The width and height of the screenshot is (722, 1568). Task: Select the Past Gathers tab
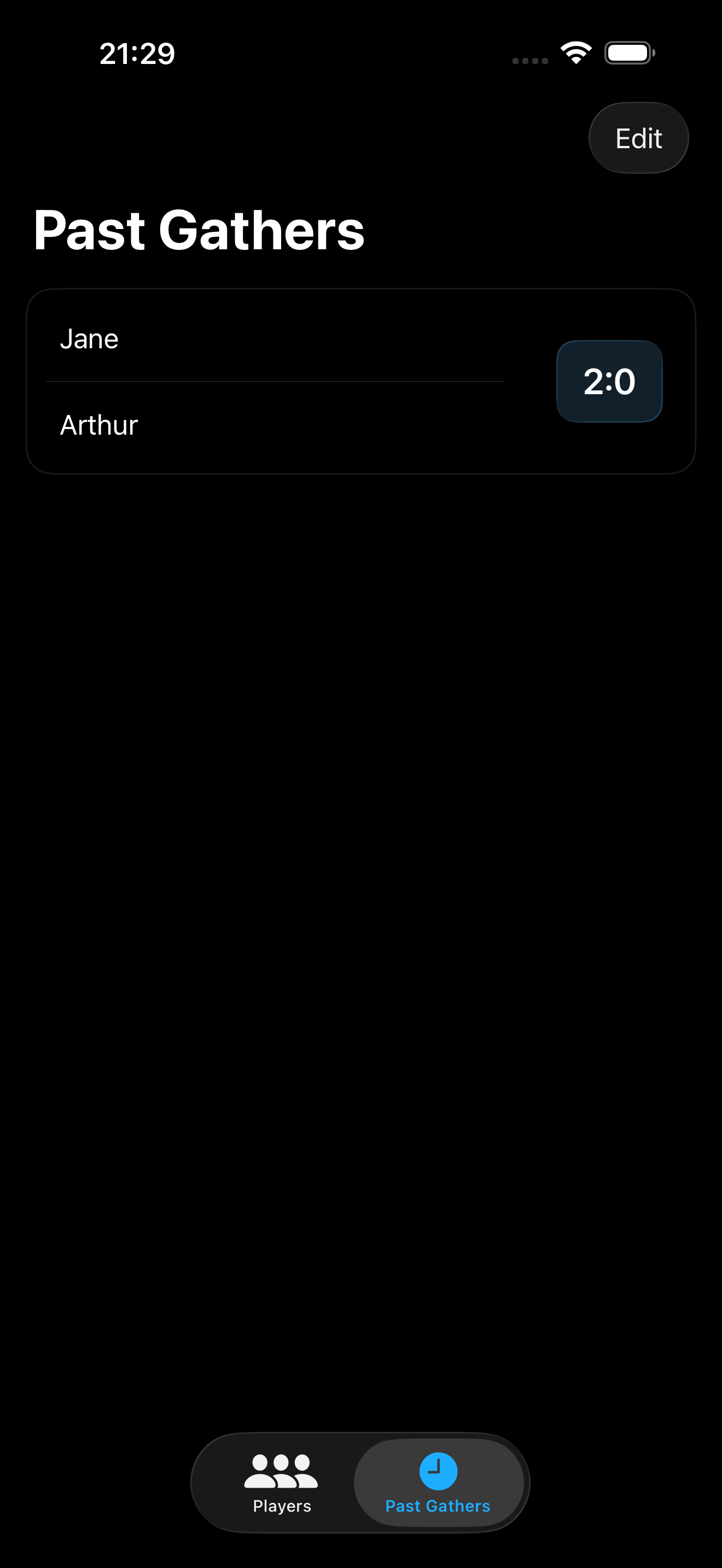(438, 1483)
